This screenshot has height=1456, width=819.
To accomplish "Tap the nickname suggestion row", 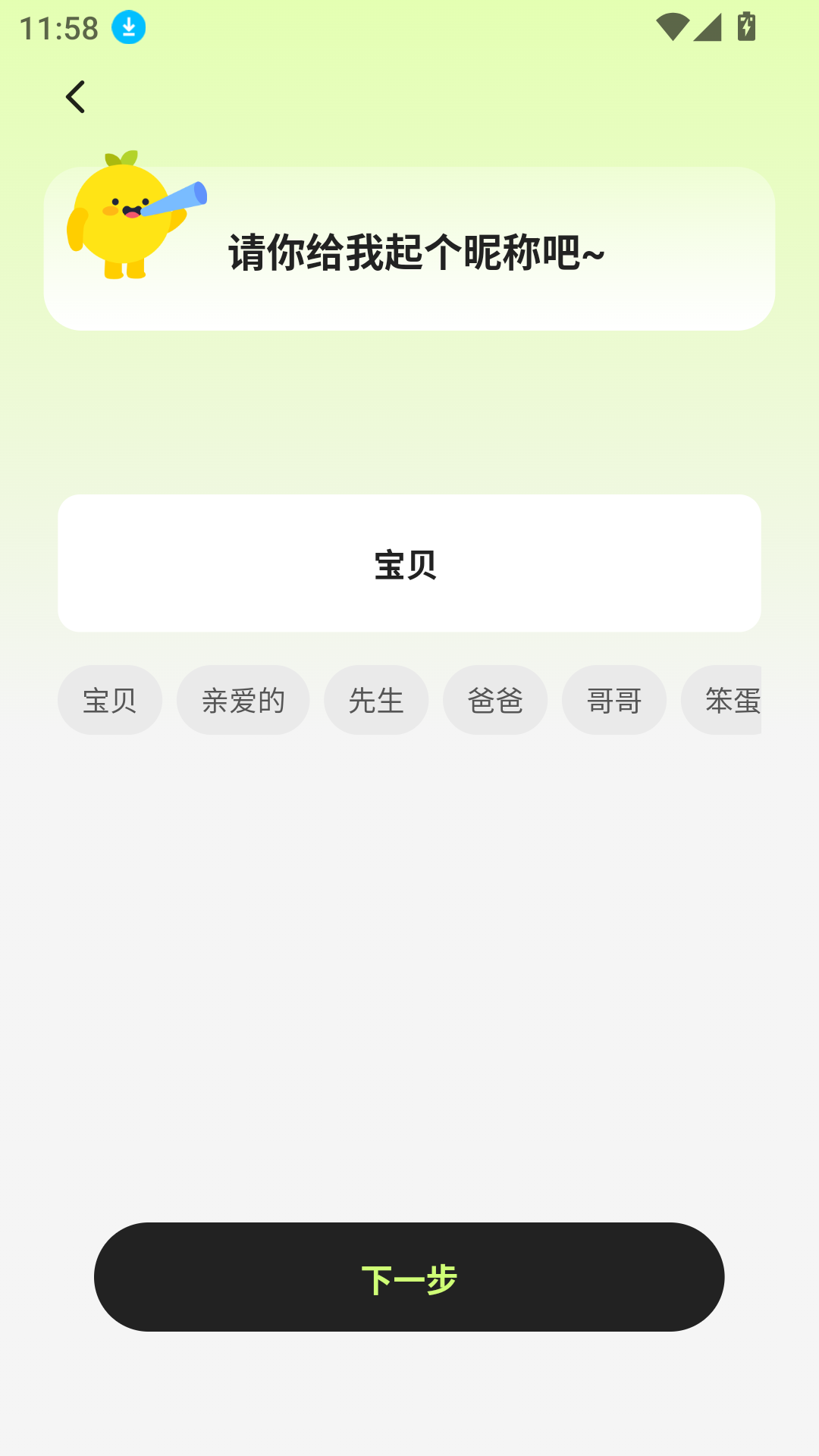I will (x=409, y=700).
